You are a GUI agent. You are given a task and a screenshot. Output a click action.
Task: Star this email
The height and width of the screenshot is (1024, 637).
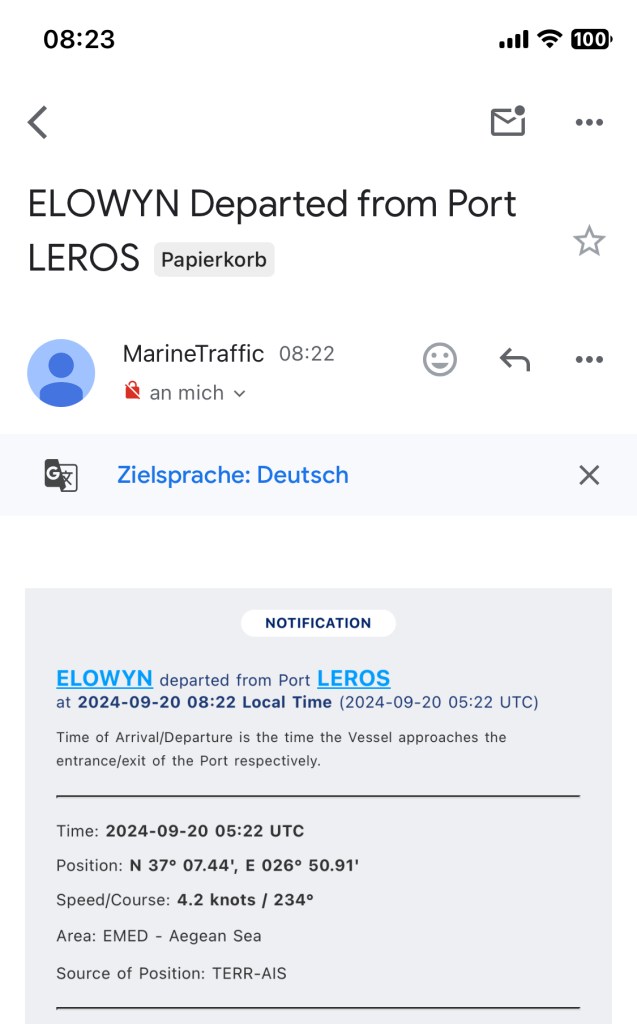tap(588, 241)
